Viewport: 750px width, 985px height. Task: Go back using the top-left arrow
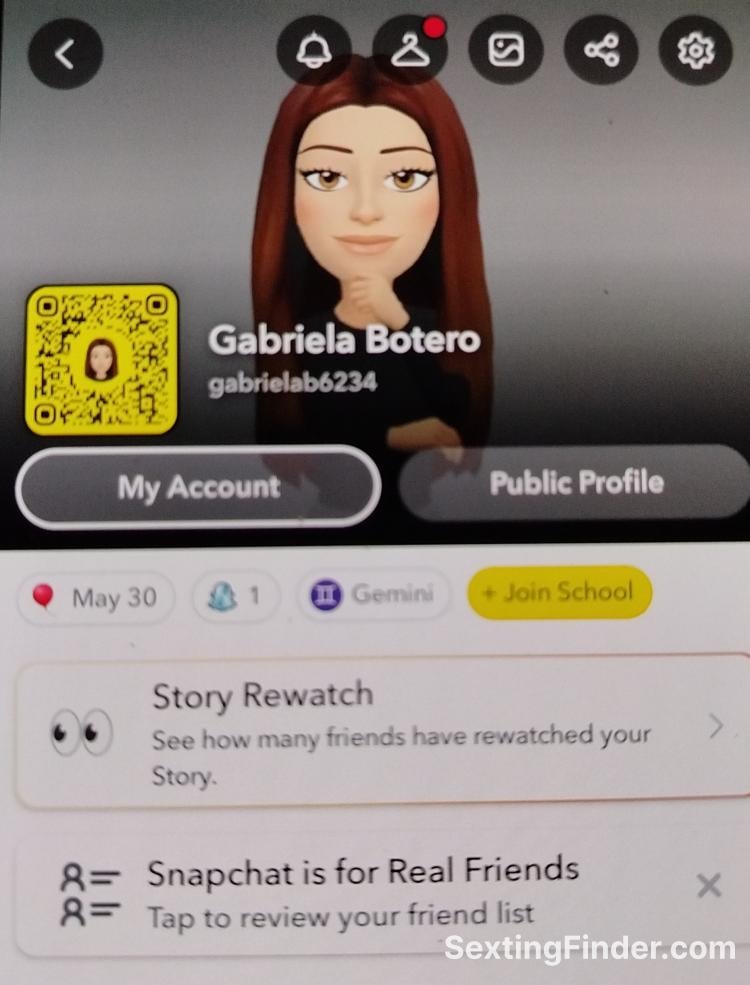coord(65,54)
